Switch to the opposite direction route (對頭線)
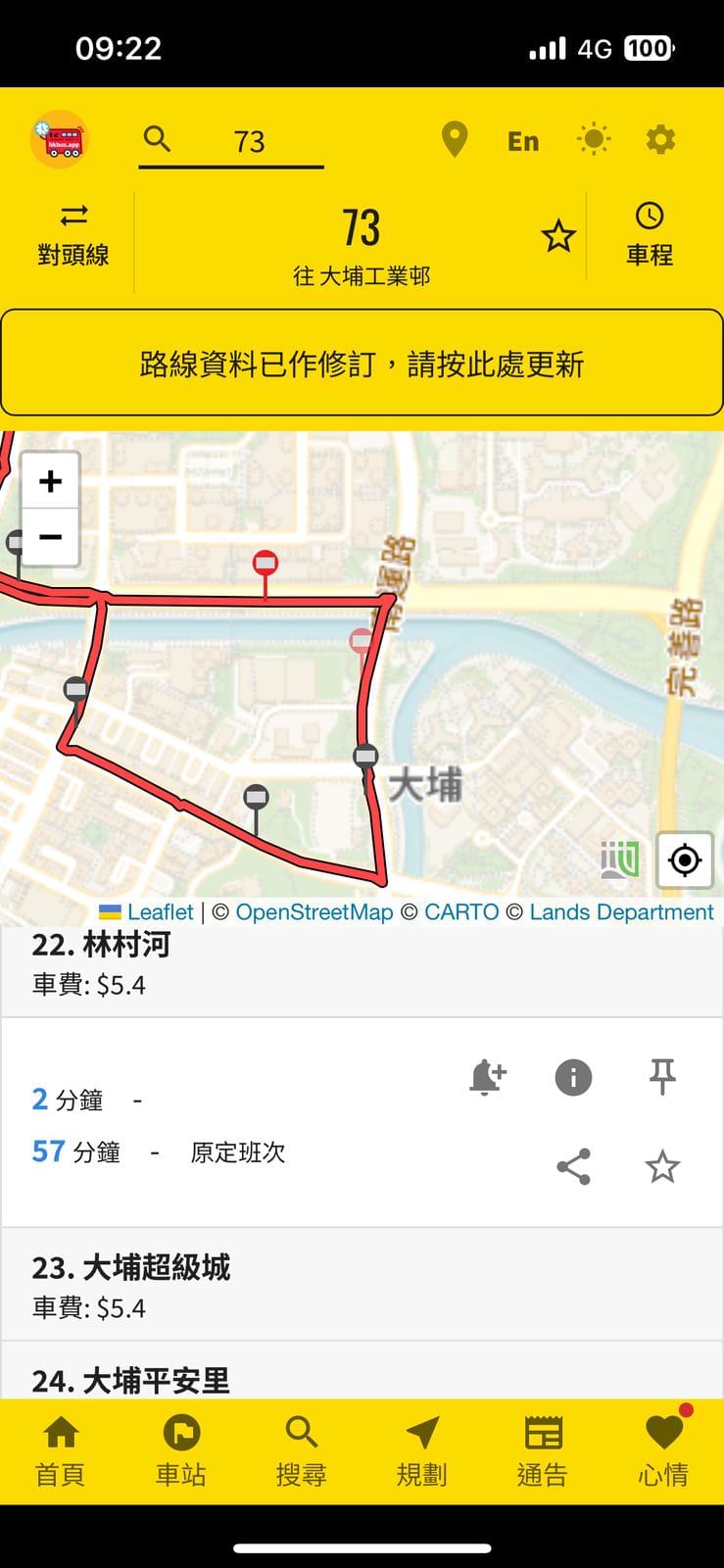 [x=73, y=236]
